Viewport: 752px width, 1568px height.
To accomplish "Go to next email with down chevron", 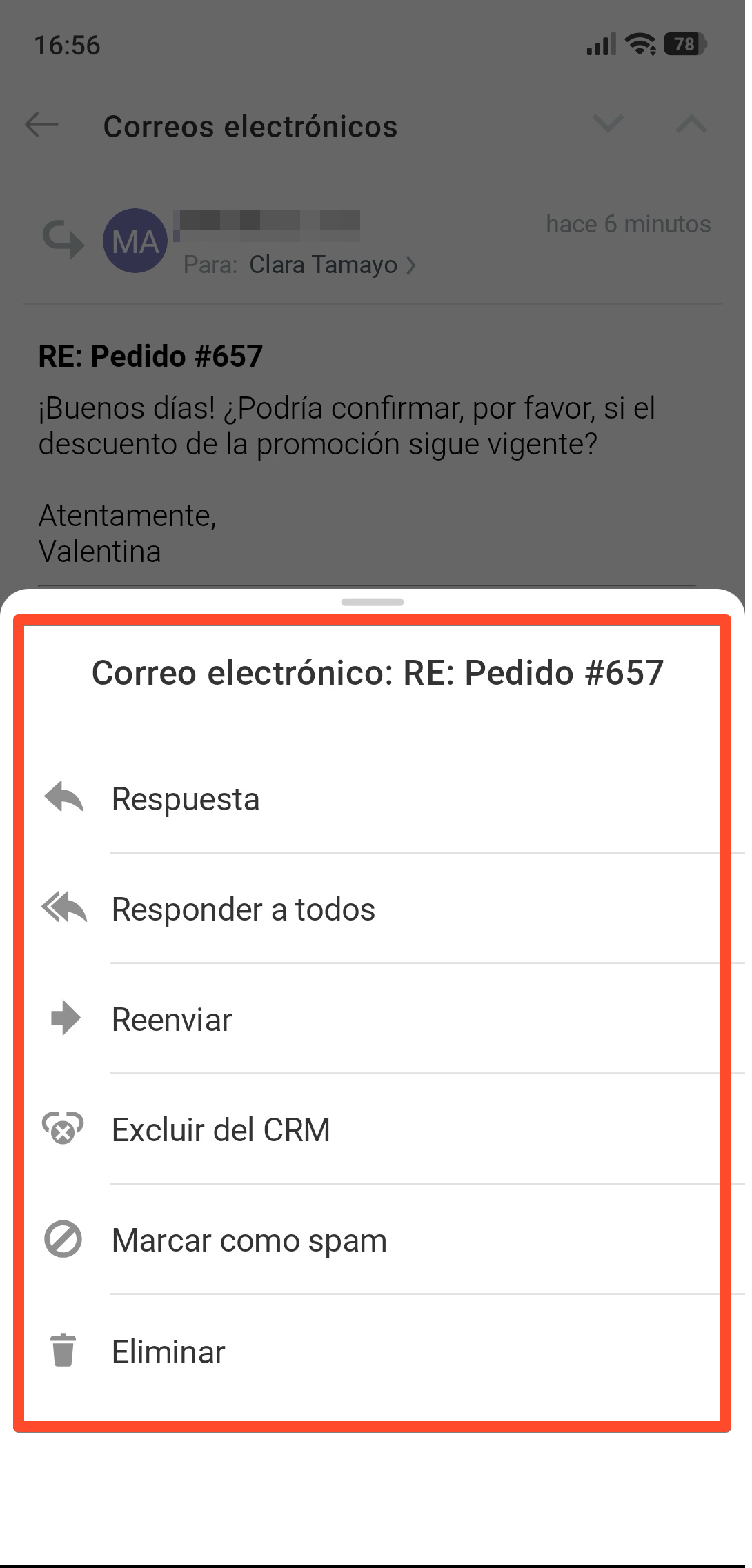I will tap(608, 124).
